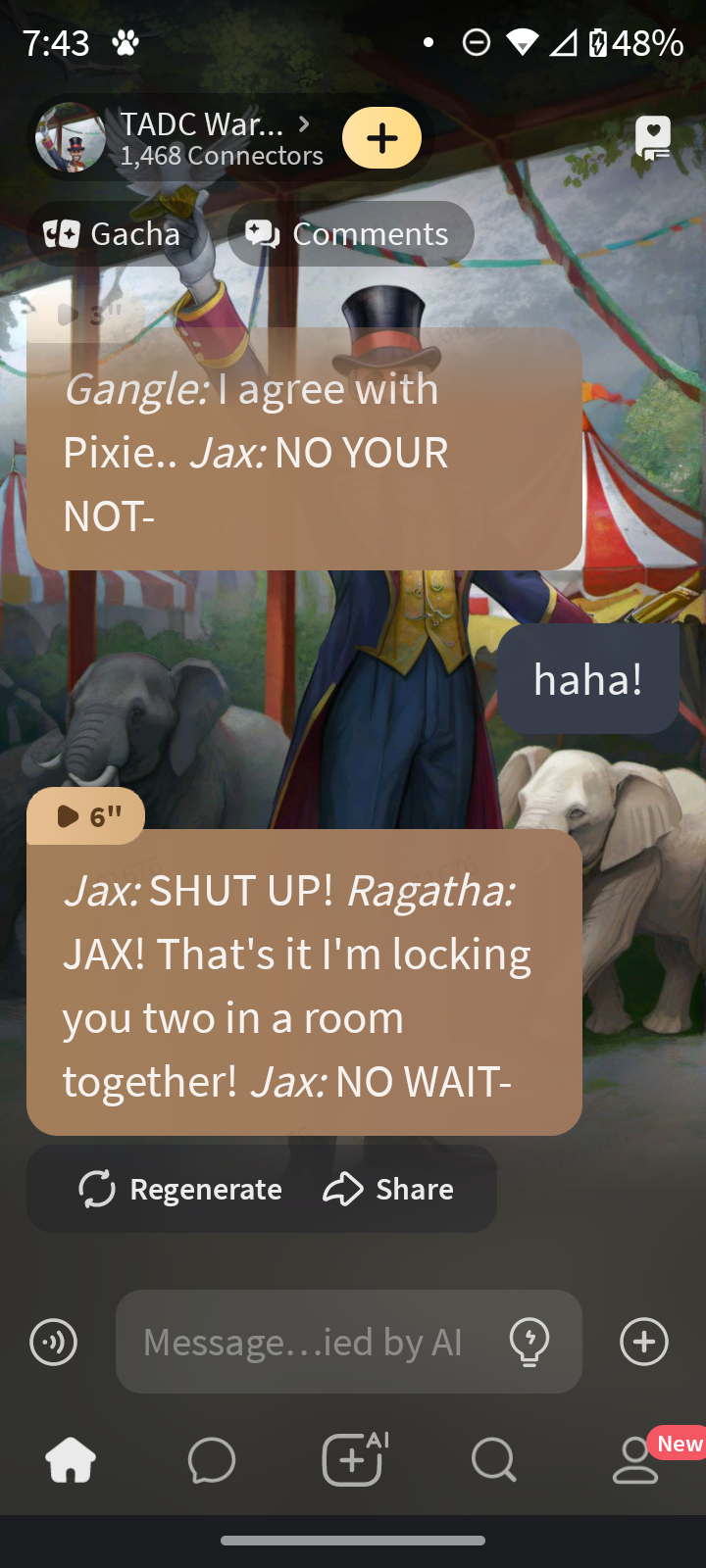Play the 6-second voice message
The height and width of the screenshot is (1568, 706).
point(85,816)
